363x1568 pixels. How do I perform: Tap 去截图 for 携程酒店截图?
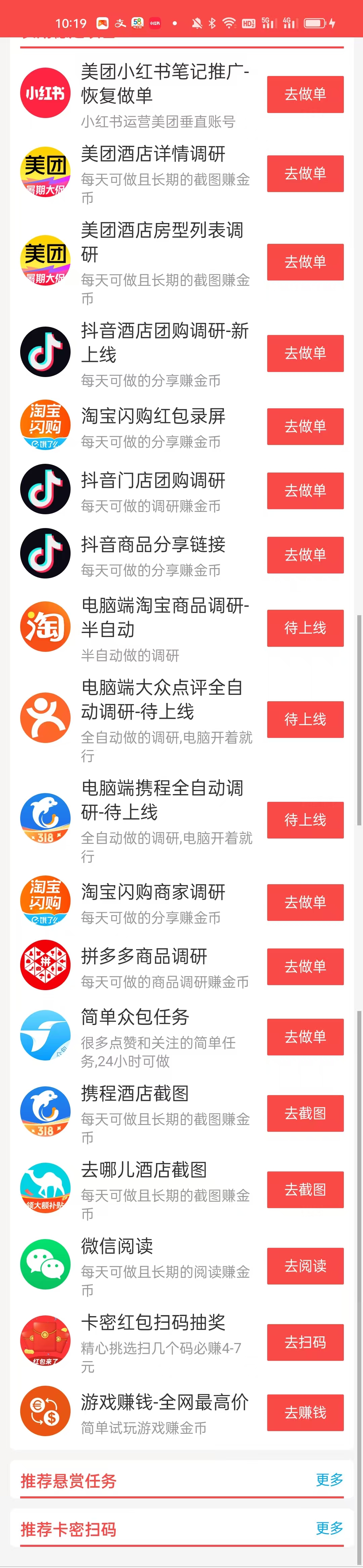[305, 1113]
